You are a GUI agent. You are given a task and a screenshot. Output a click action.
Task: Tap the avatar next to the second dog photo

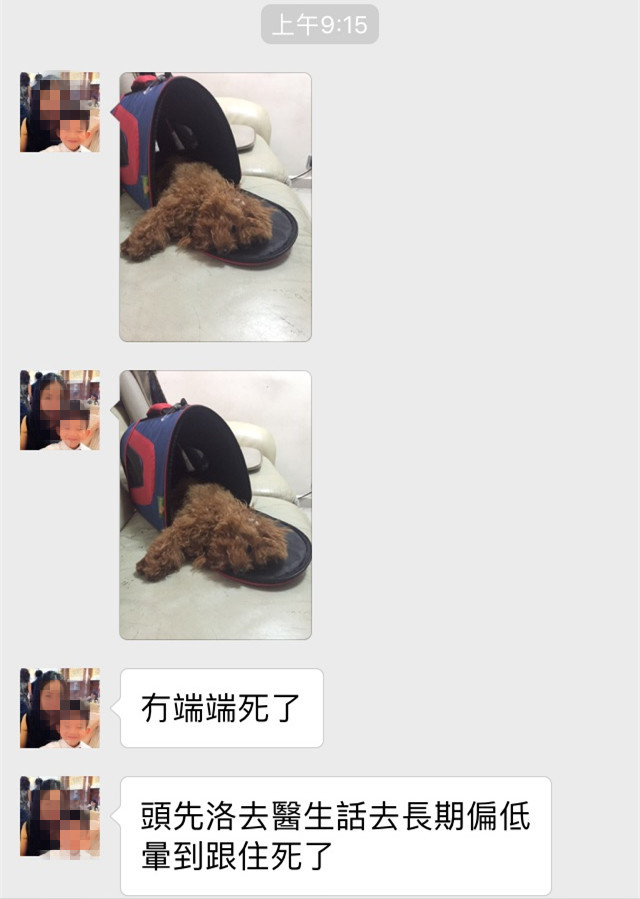coord(60,410)
